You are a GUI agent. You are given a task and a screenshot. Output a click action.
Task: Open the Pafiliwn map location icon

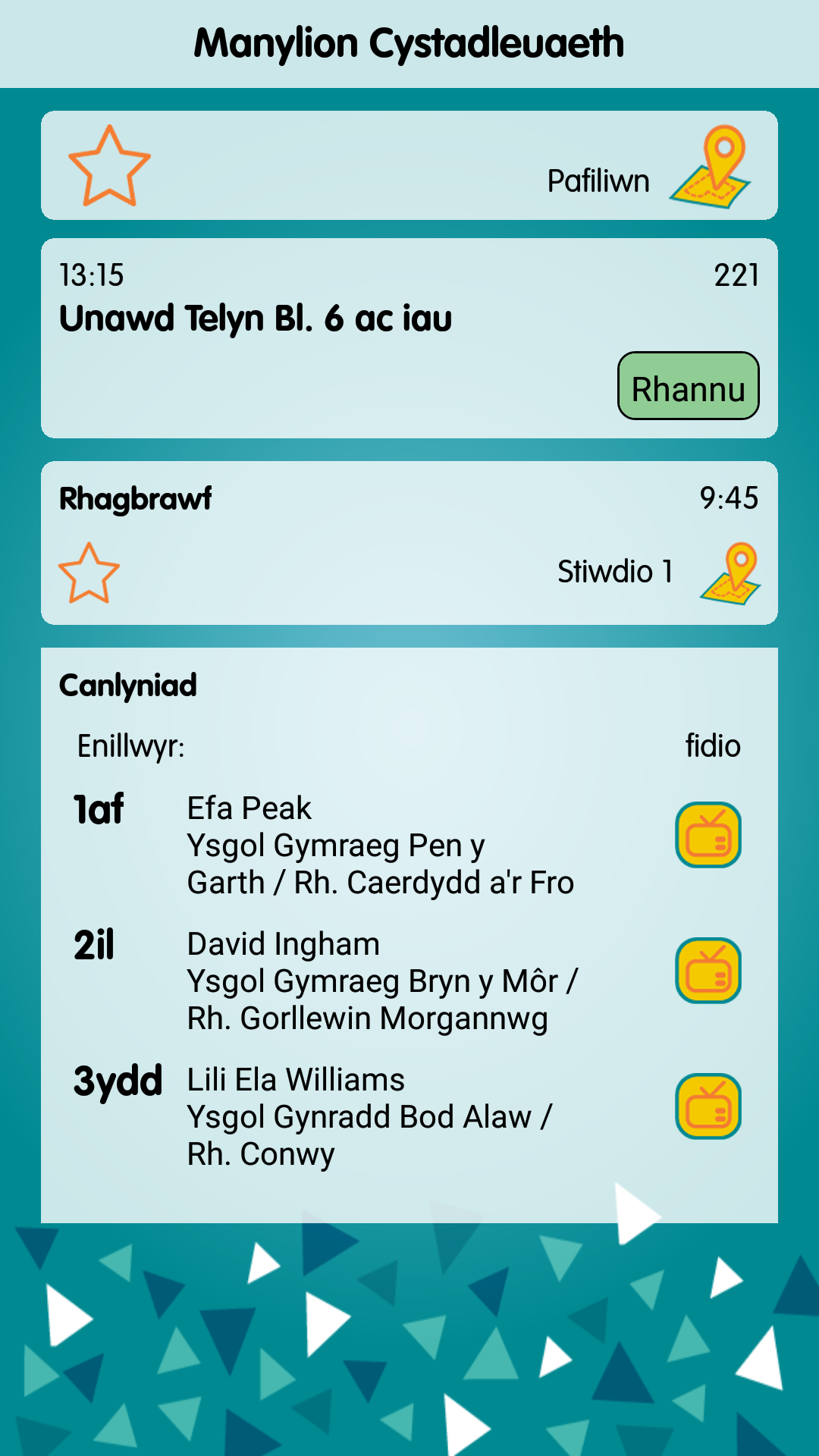coord(711,166)
